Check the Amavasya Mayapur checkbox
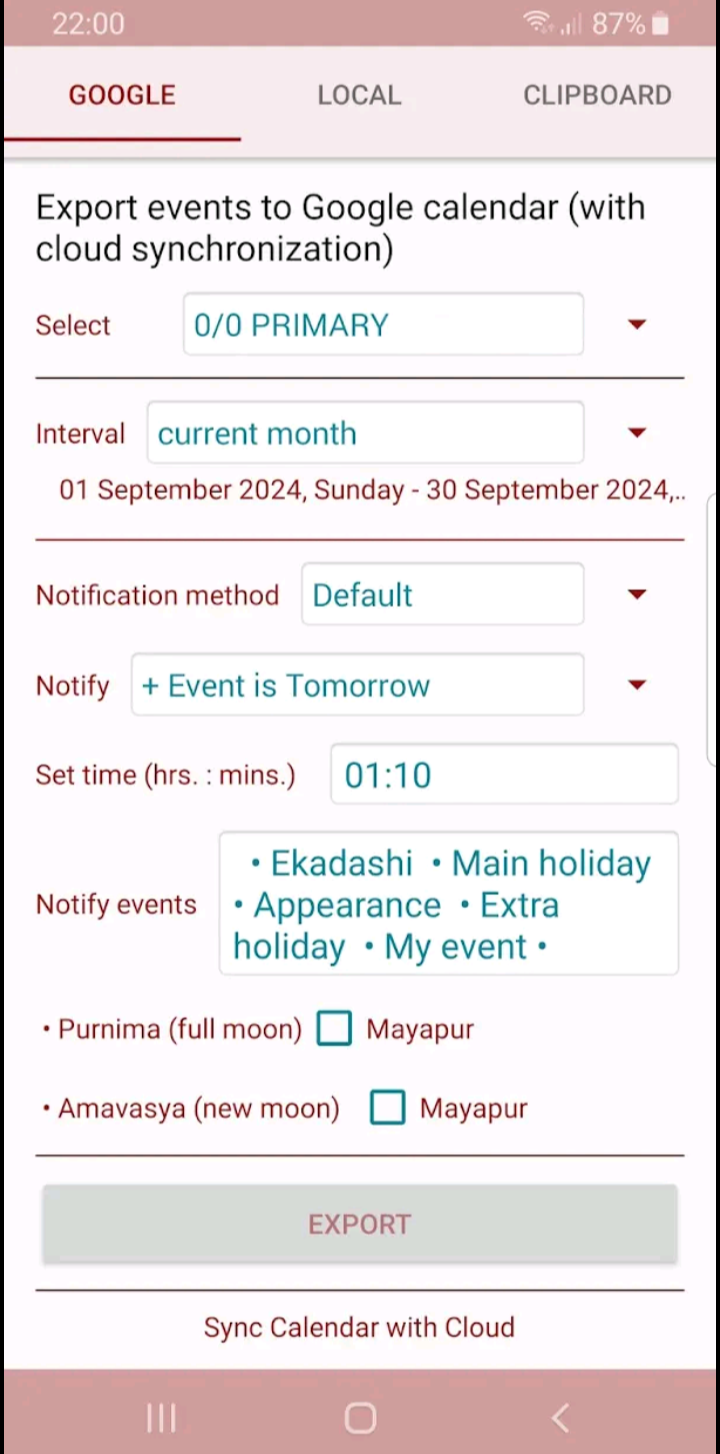Screen dimensions: 720x1454 387,1108
